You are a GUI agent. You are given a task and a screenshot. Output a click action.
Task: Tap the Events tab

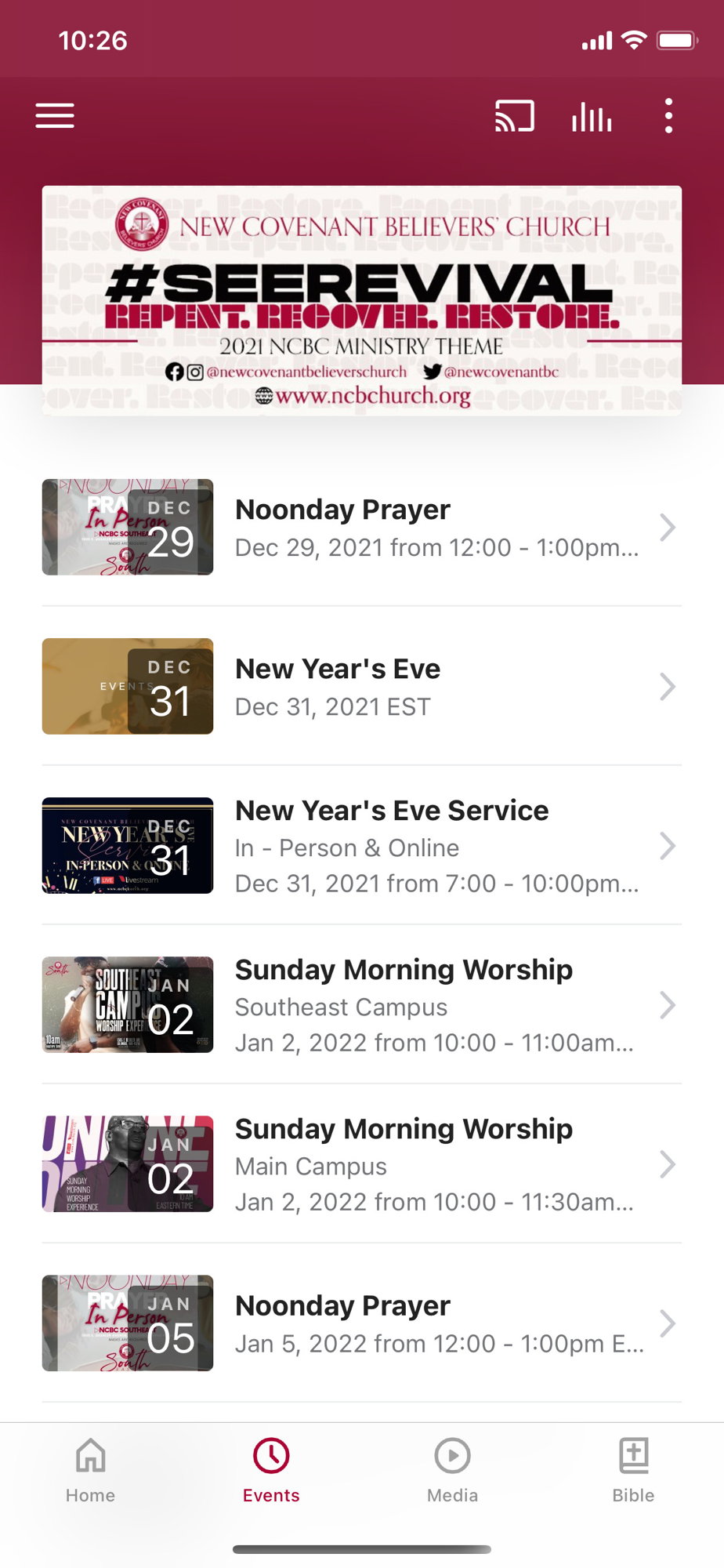[271, 1471]
